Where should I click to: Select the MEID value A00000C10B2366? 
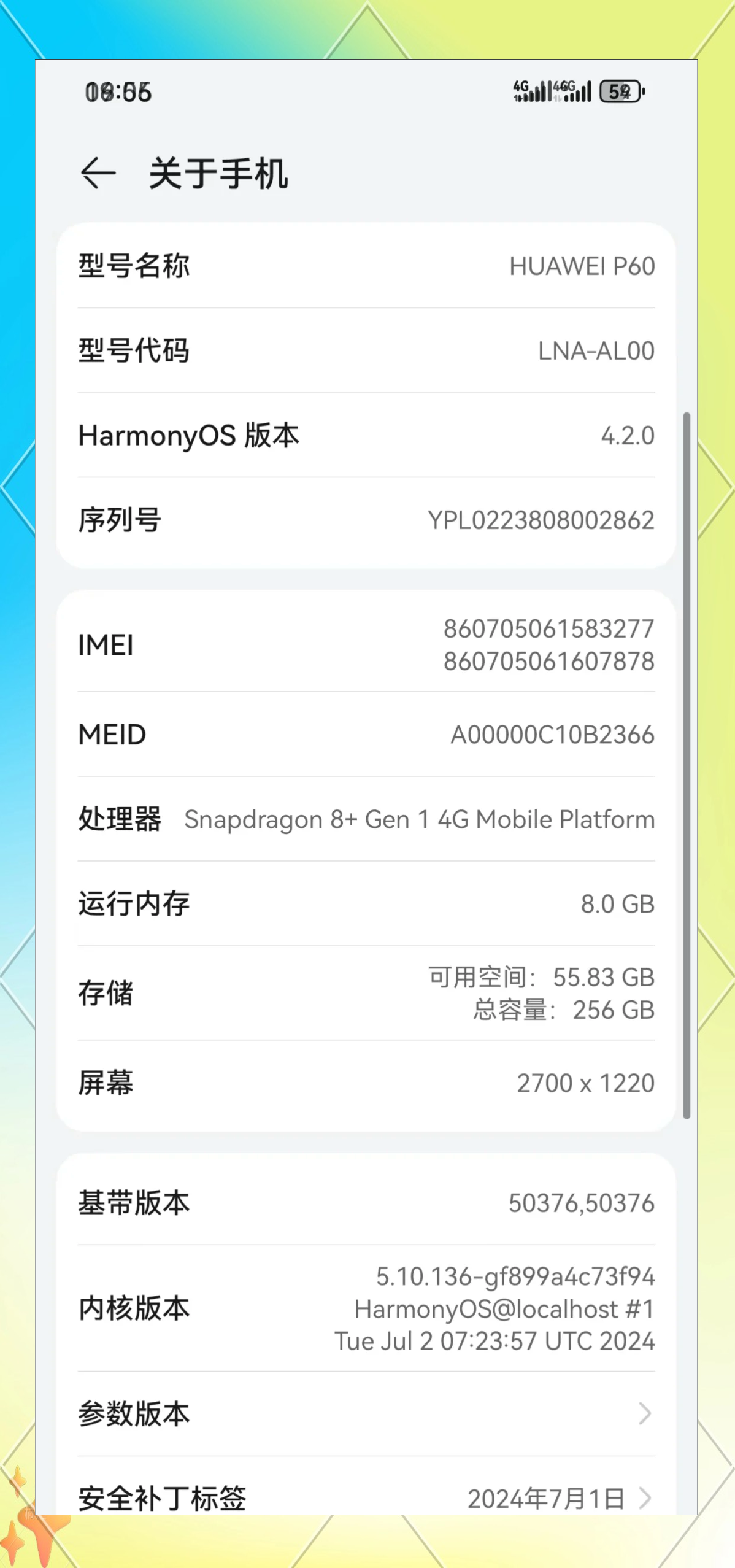[552, 734]
